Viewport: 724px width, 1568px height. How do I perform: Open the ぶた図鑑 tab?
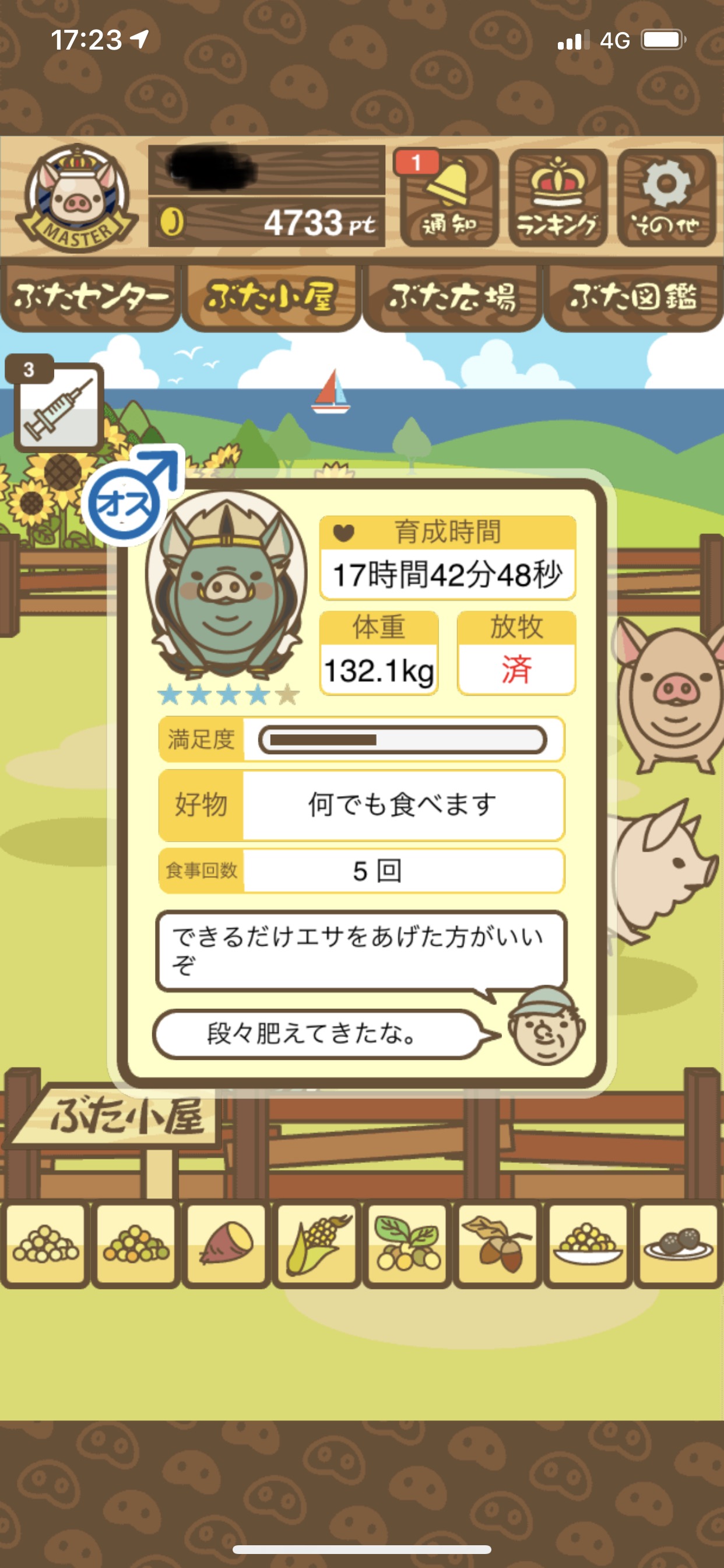coord(633,297)
